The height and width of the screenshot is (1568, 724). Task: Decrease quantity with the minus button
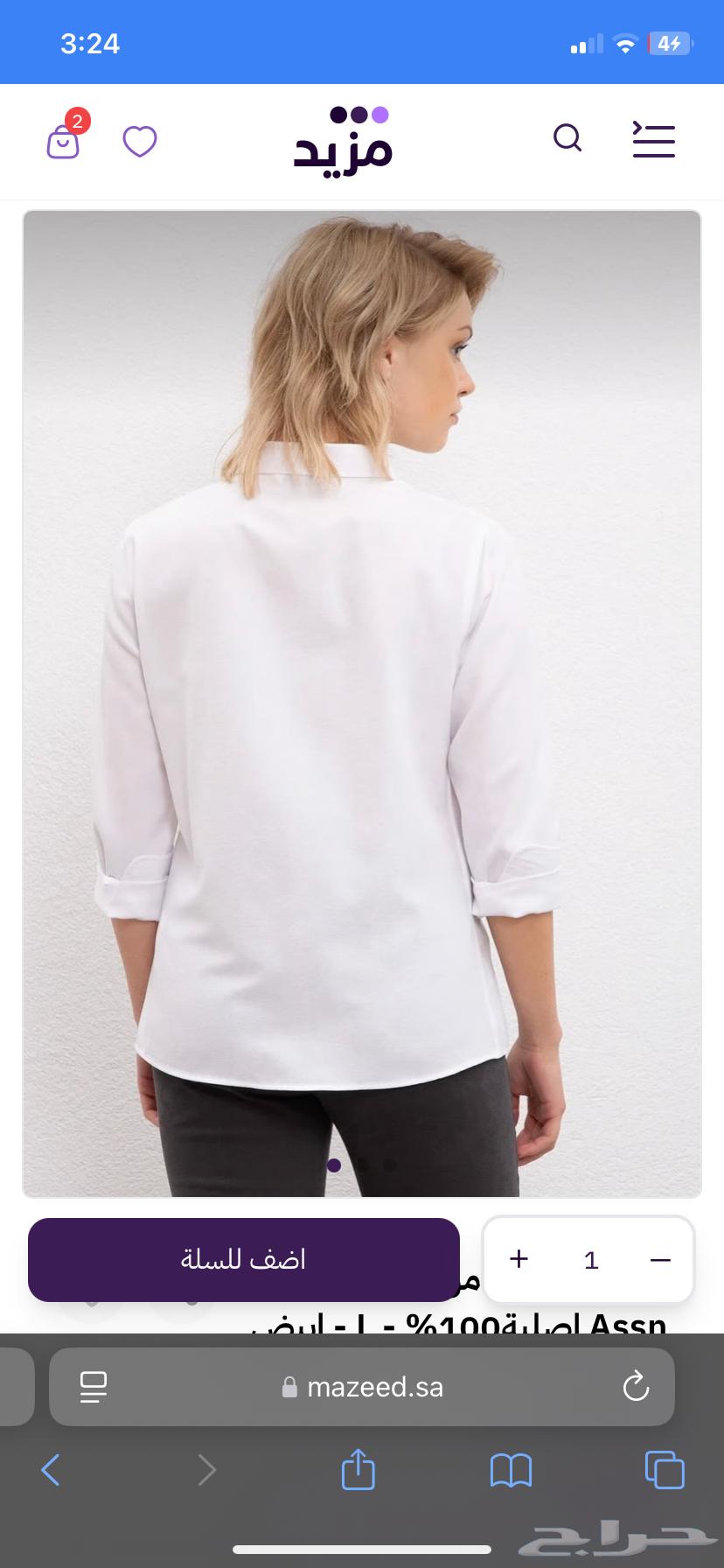pos(660,1260)
